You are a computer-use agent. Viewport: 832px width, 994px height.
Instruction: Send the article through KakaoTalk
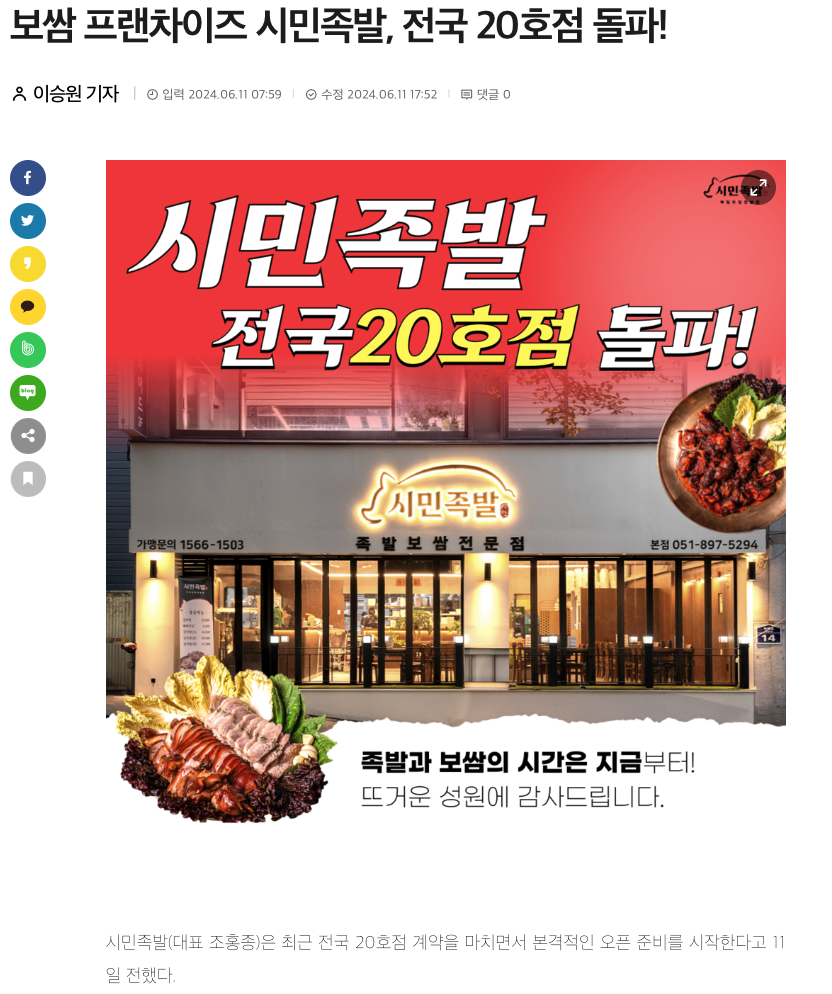[28, 307]
